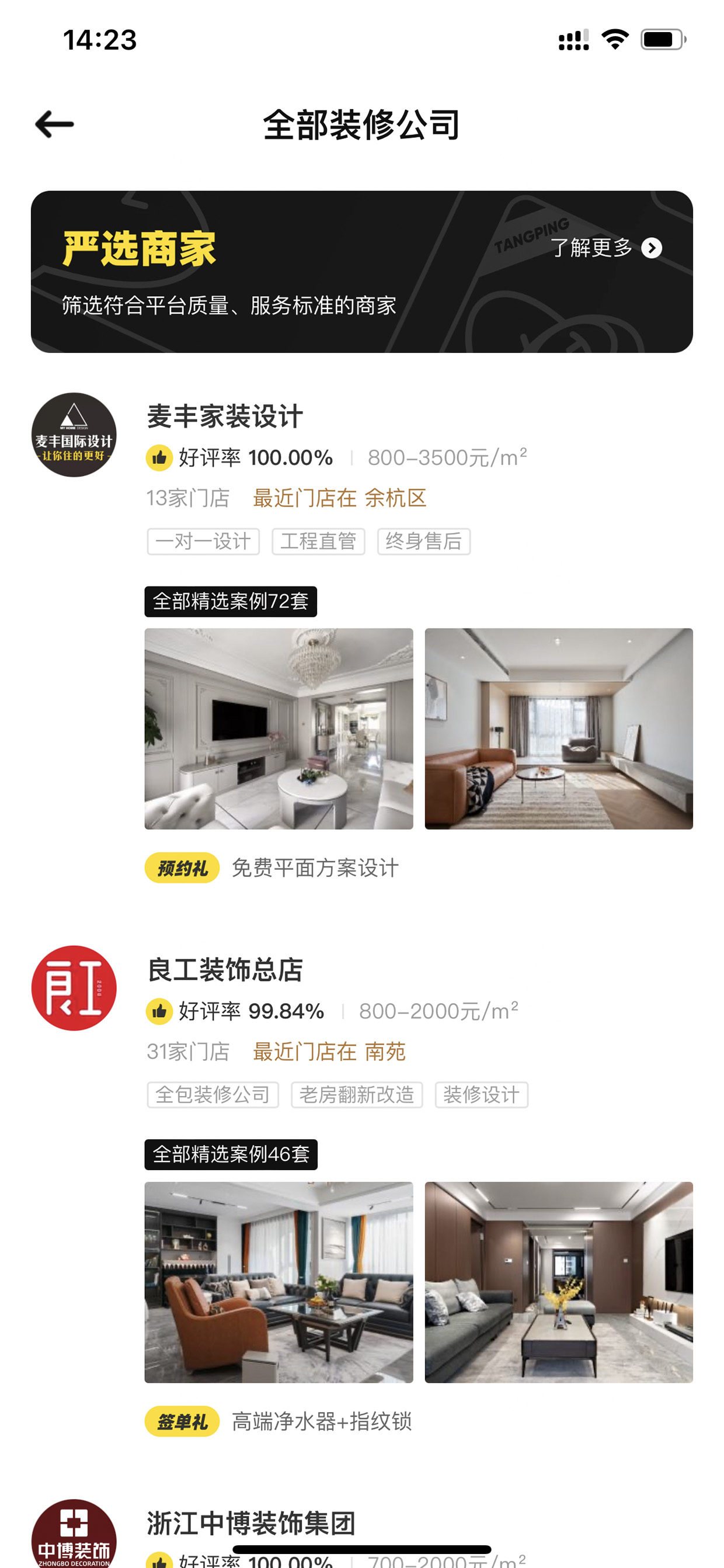Open the 麦丰家装设计 company listing
Image resolution: width=724 pixels, height=1568 pixels.
point(225,417)
